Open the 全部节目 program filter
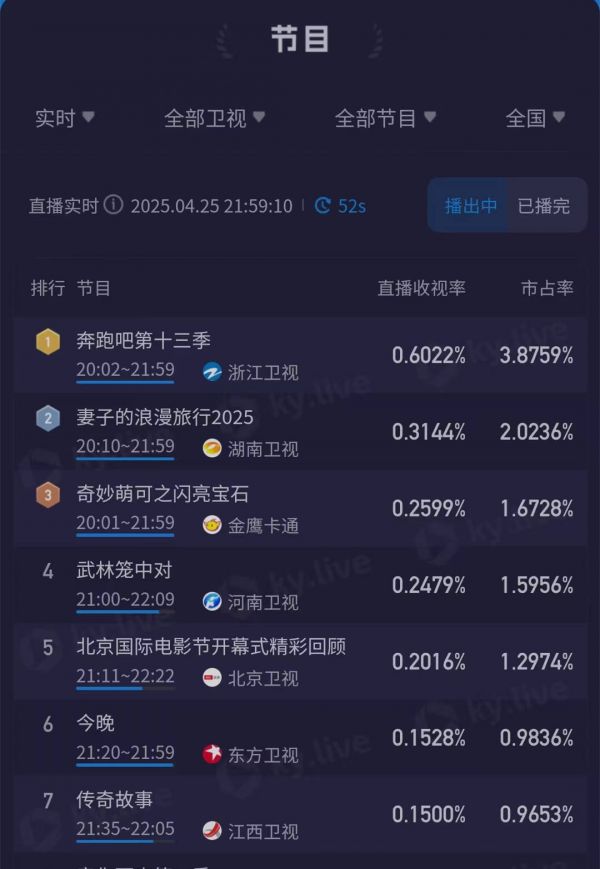 point(385,118)
